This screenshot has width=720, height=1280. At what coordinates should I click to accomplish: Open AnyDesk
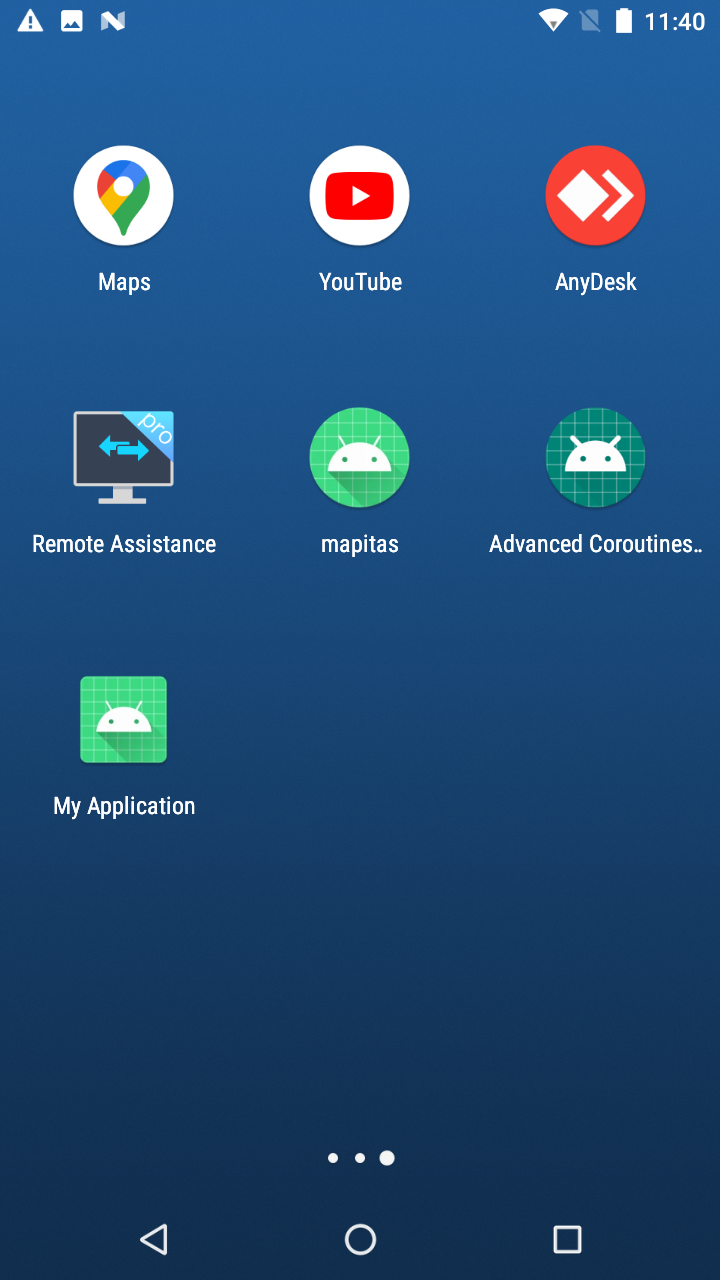point(595,196)
